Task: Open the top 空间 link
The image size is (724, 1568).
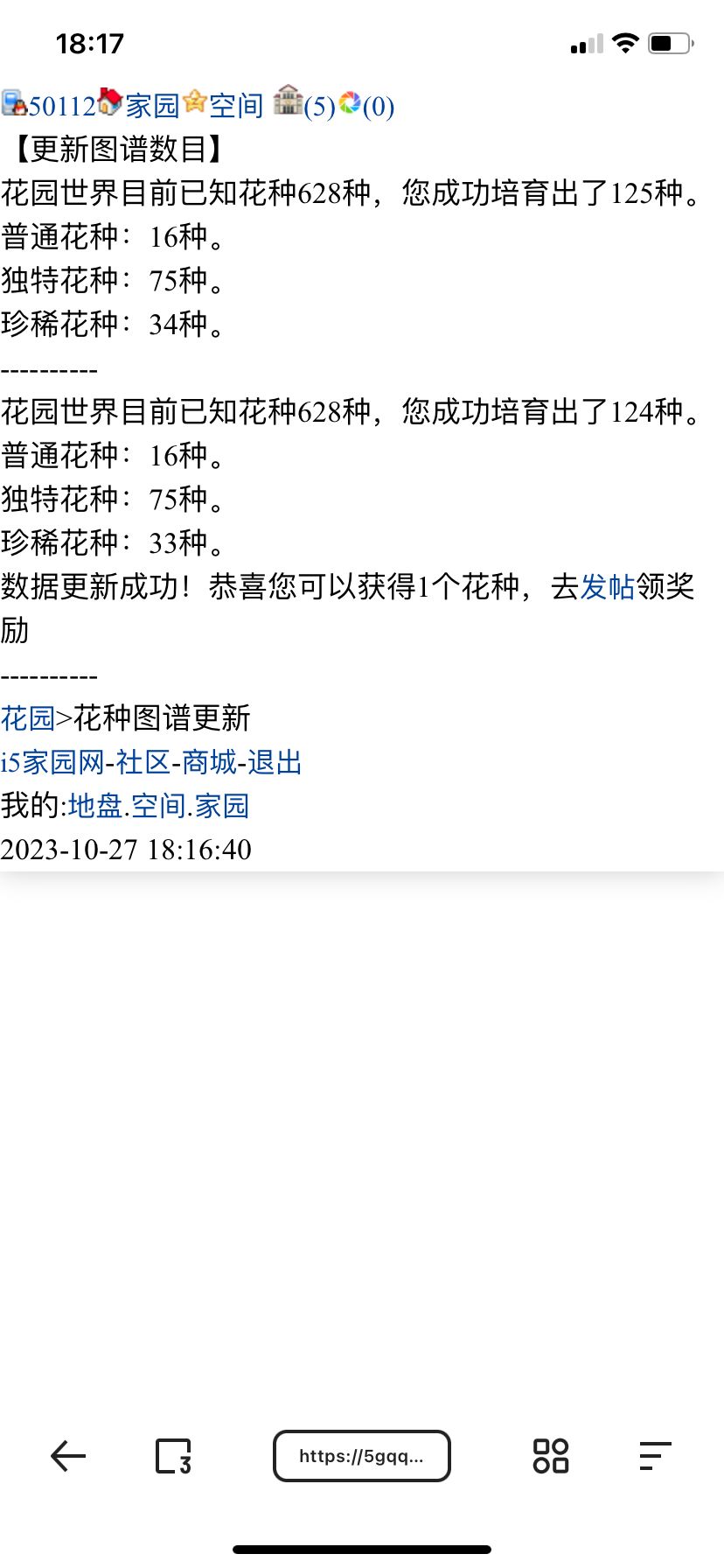Action: (235, 106)
